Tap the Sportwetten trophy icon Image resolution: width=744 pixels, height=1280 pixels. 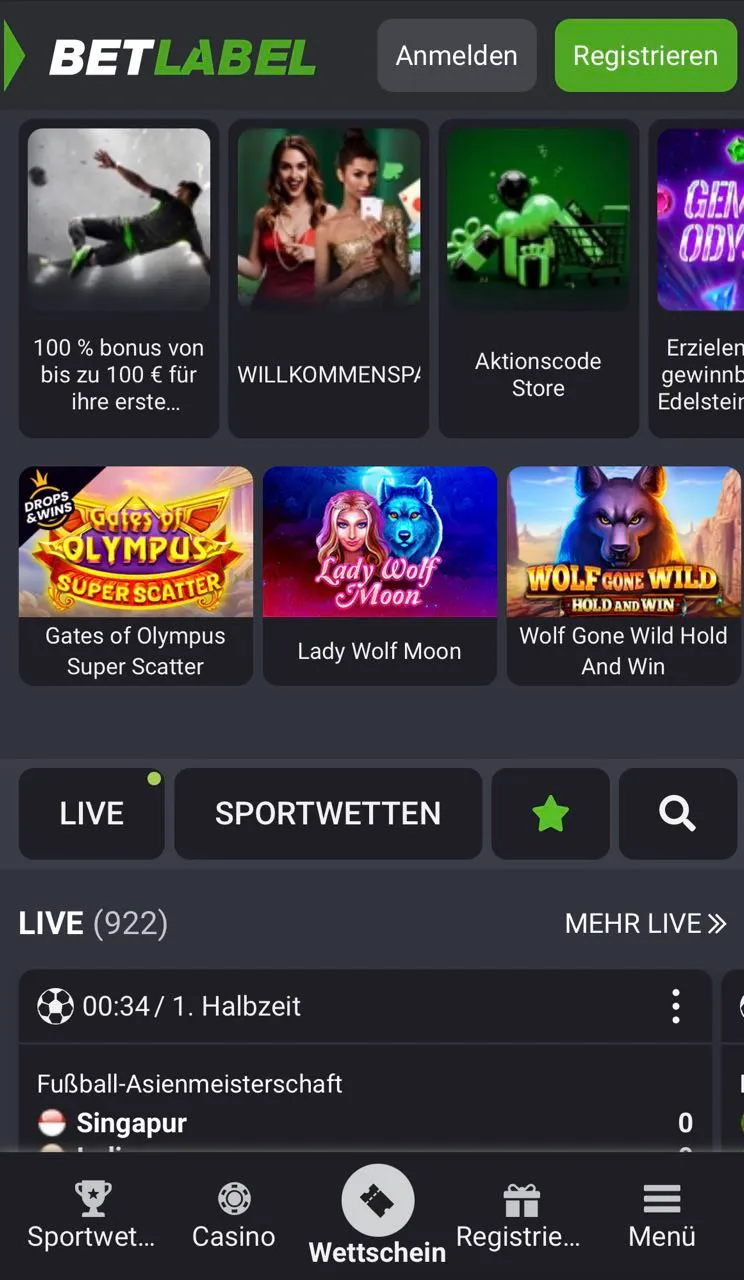[x=91, y=1197]
